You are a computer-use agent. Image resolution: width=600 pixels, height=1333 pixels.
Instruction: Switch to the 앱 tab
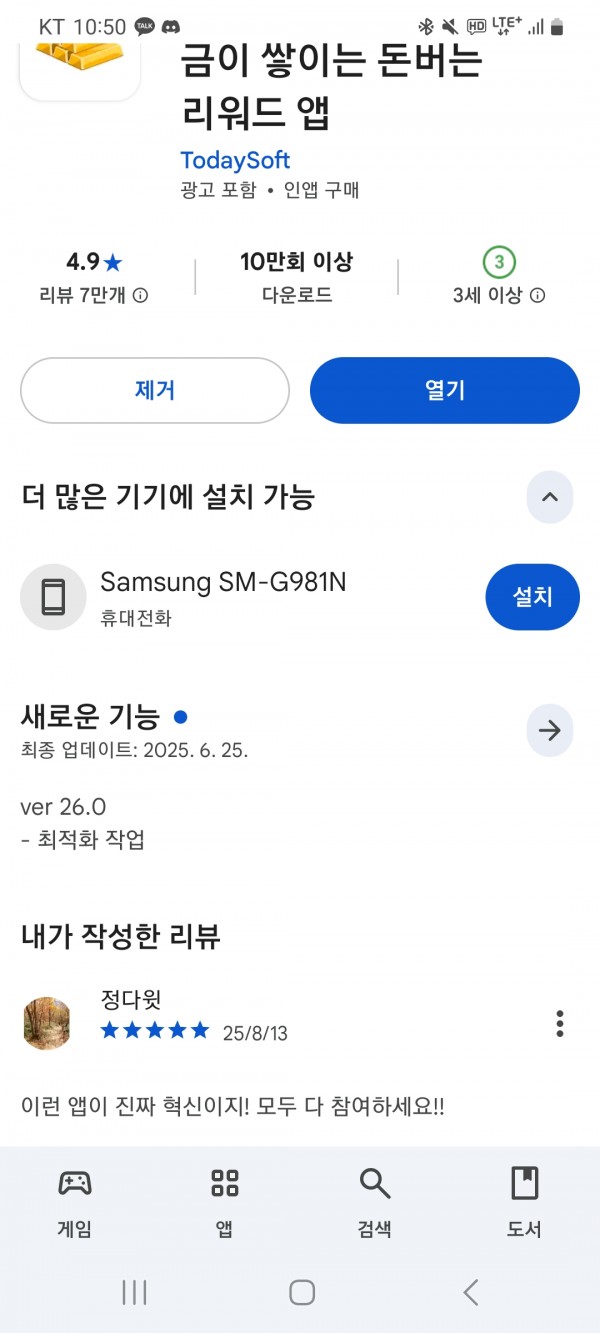click(225, 1203)
